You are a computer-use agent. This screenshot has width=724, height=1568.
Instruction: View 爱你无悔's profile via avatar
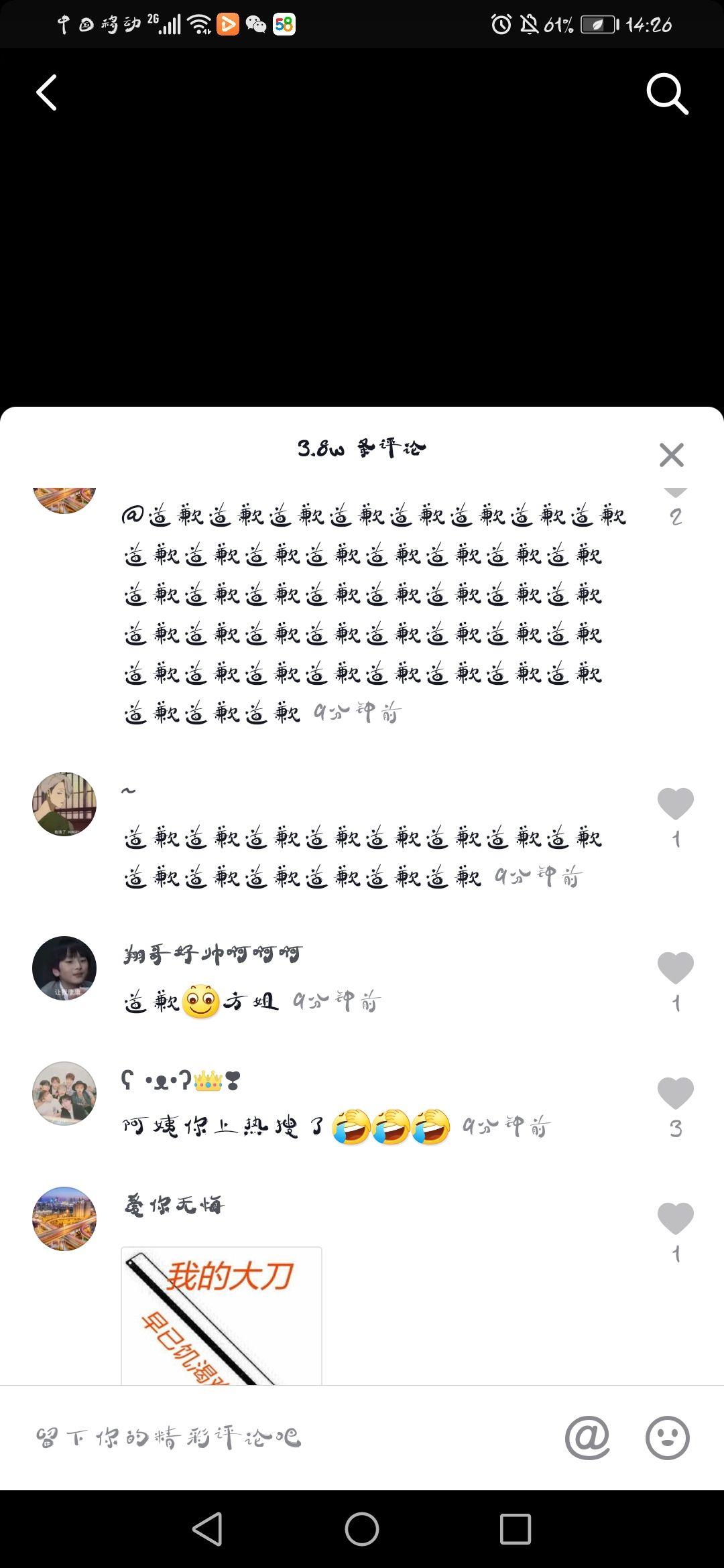pos(64,1219)
